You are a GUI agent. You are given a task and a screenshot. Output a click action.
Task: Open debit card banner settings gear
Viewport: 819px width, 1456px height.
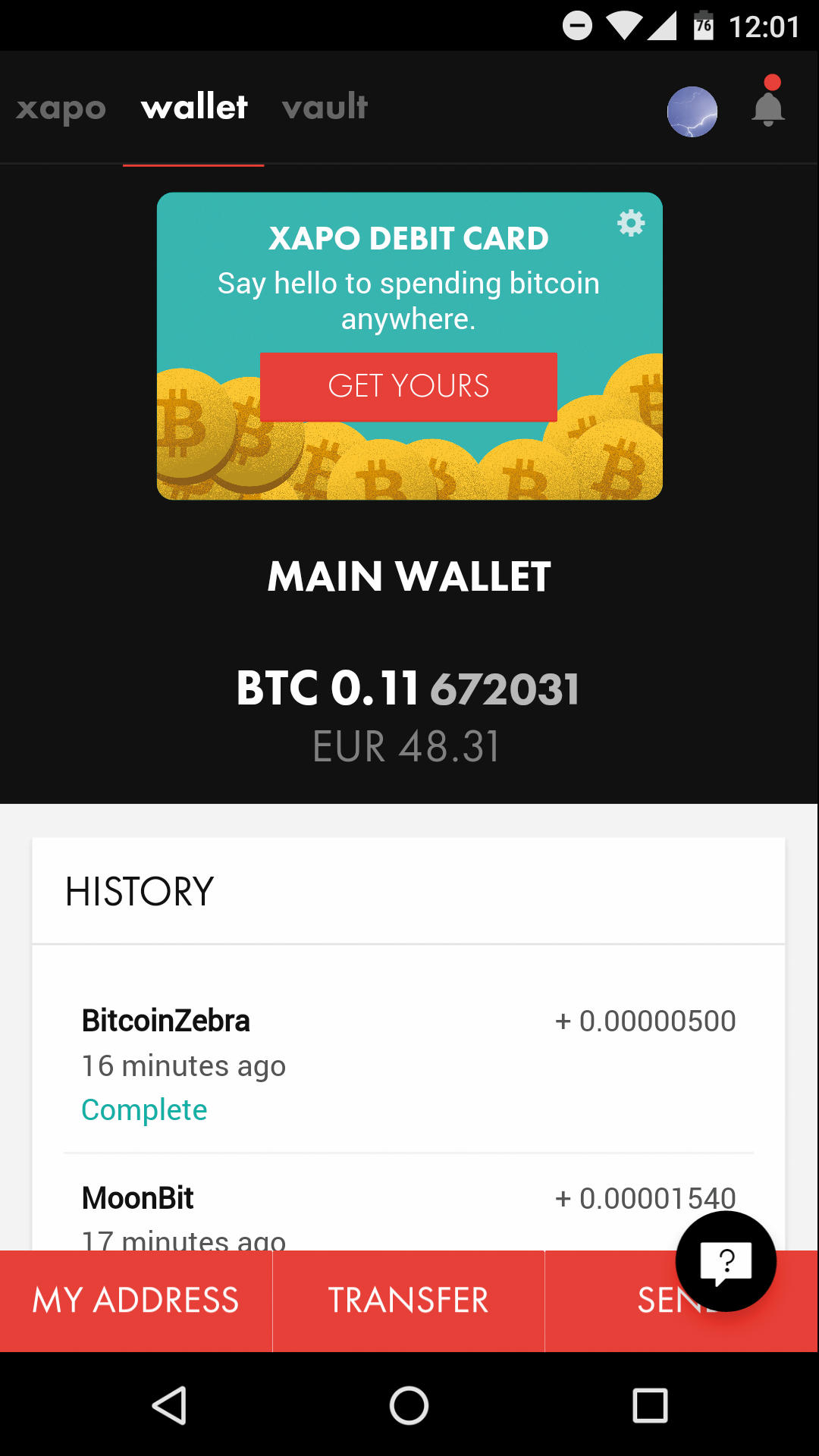point(631,223)
